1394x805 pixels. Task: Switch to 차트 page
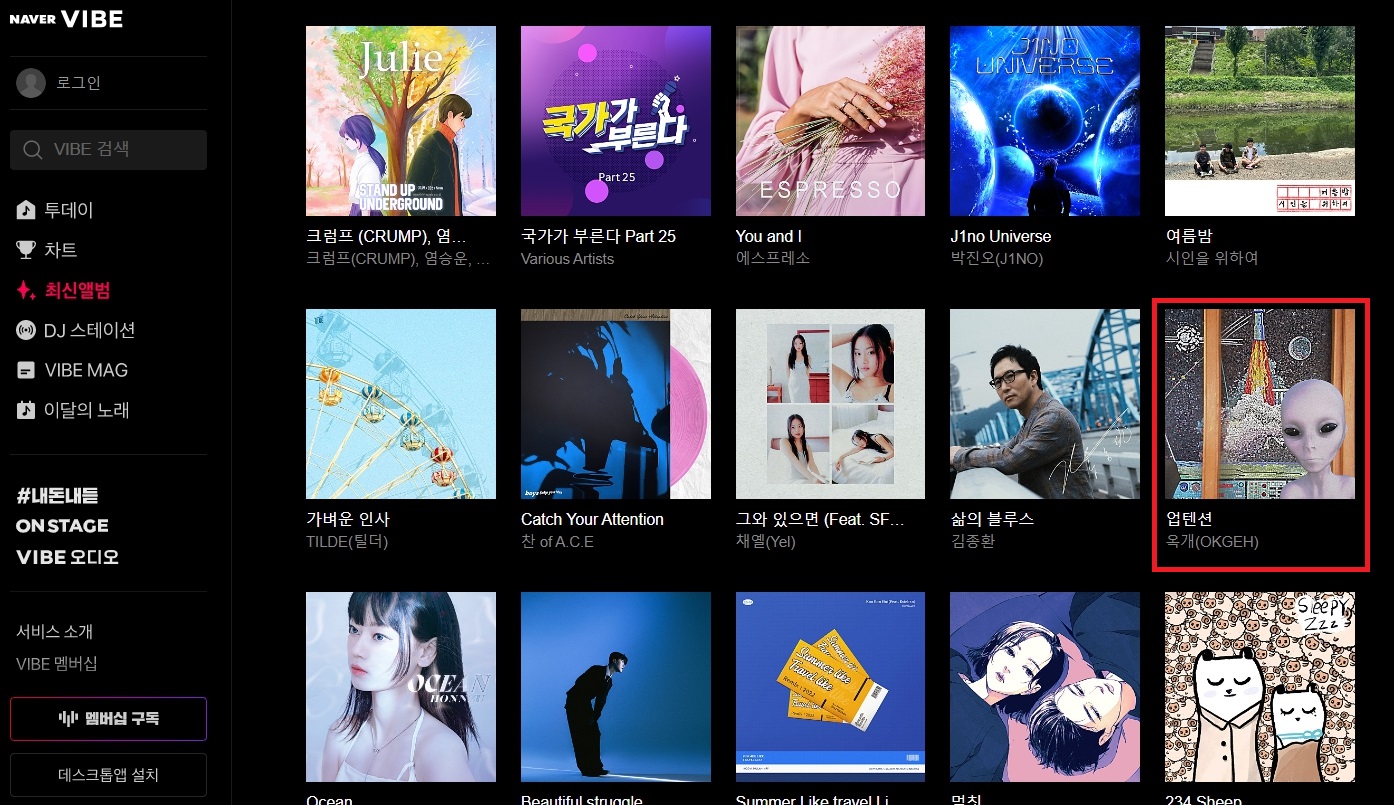tap(60, 250)
